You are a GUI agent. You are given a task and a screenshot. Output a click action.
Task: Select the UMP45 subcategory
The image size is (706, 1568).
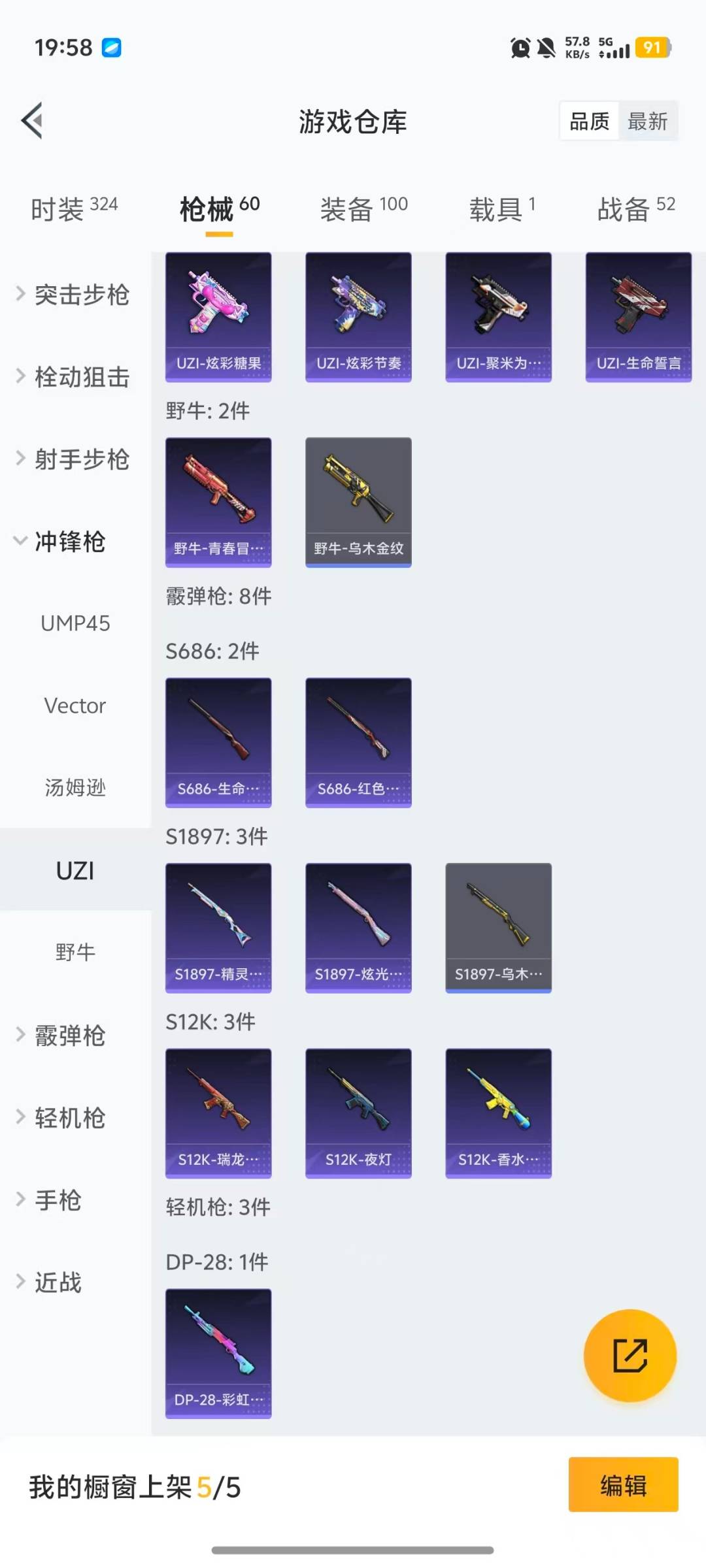pyautogui.click(x=75, y=623)
